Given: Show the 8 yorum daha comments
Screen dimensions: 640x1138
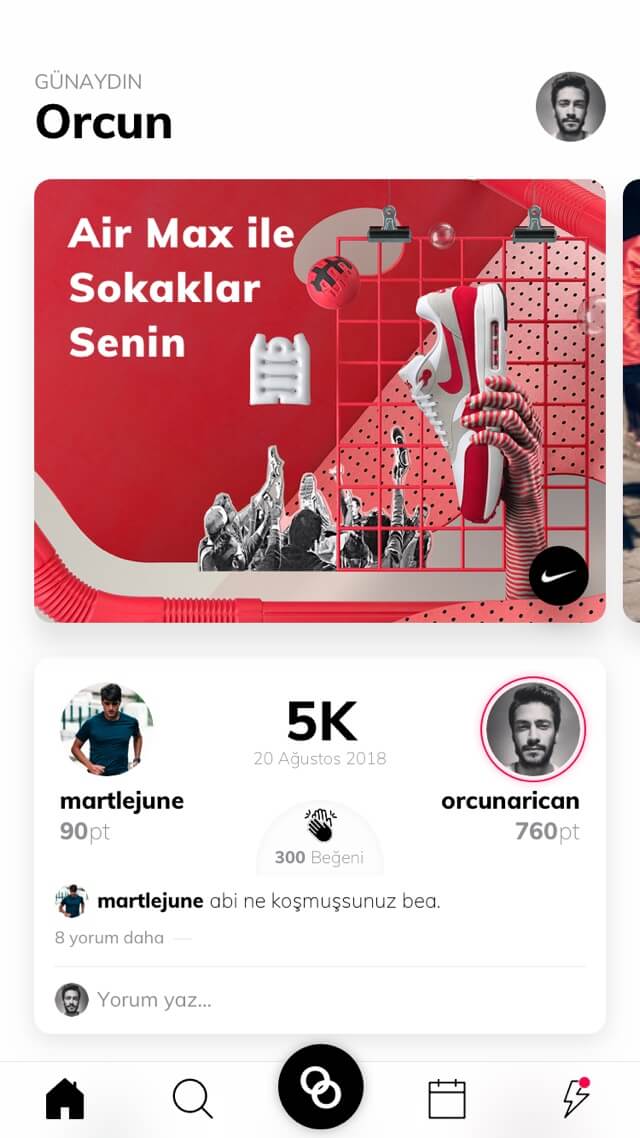Looking at the screenshot, I should click(110, 938).
